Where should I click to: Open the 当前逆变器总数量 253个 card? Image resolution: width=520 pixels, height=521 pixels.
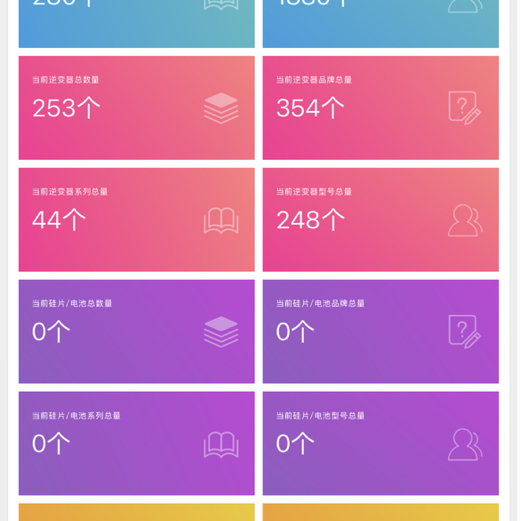tap(137, 108)
